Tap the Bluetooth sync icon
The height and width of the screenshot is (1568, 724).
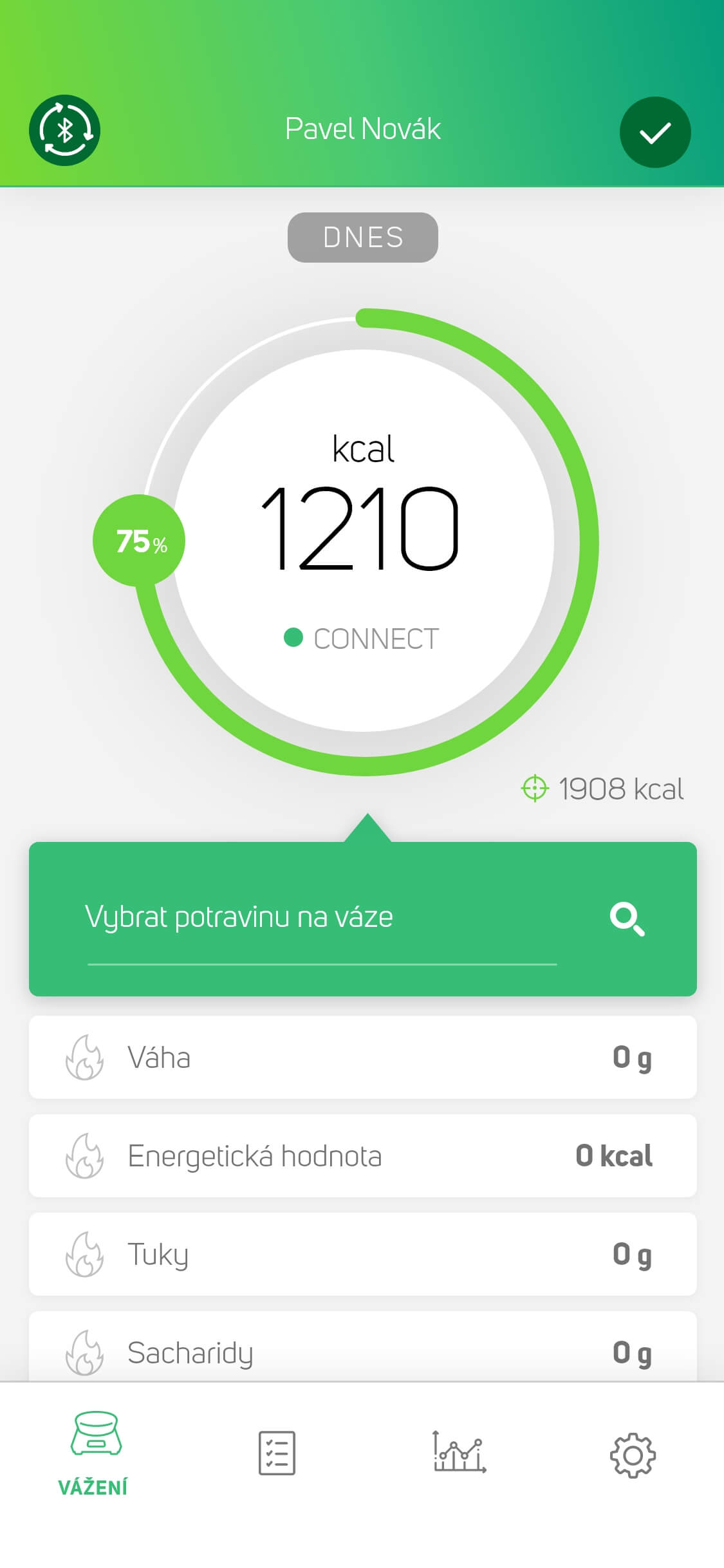[x=64, y=131]
